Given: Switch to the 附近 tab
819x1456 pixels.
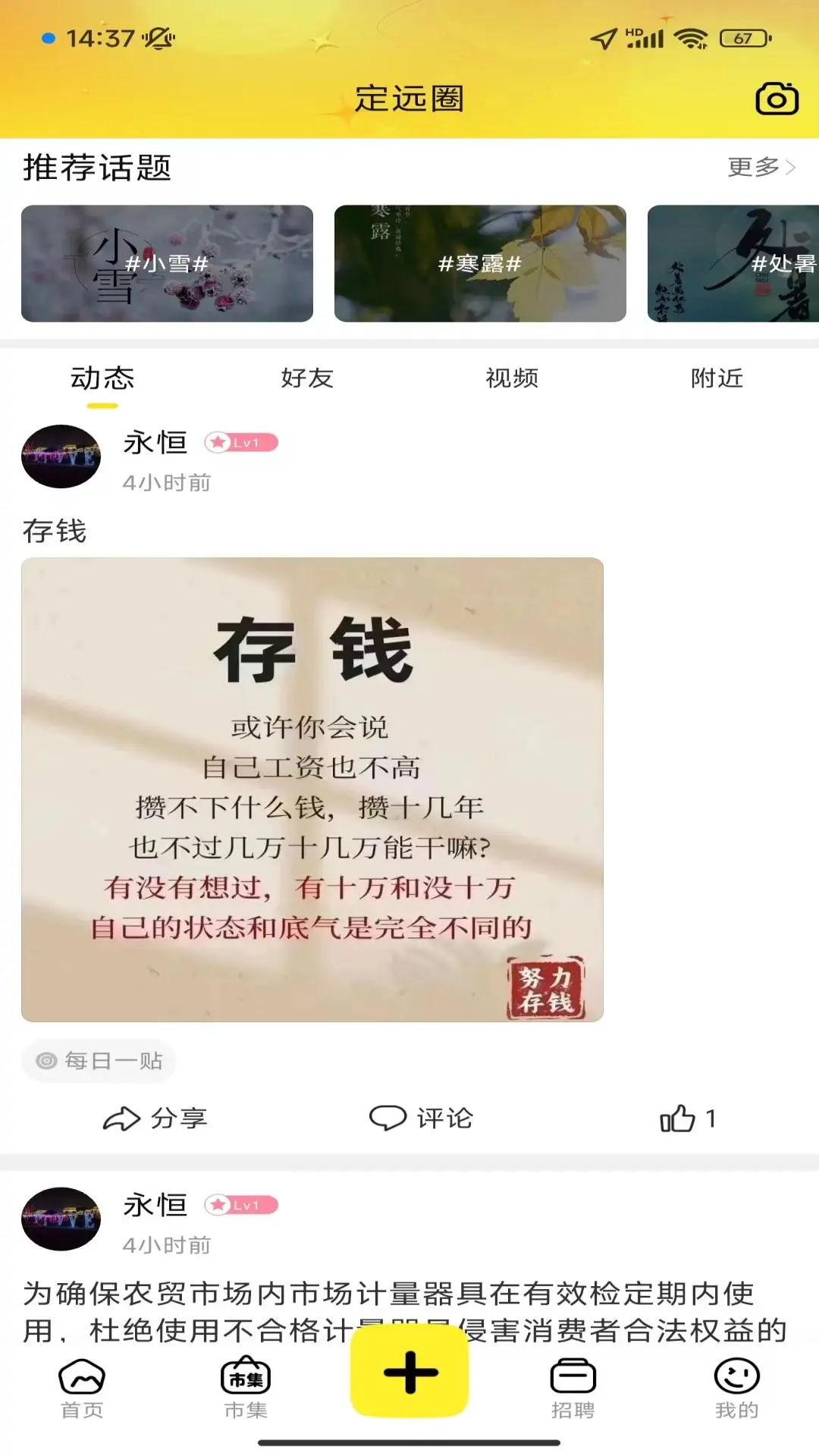Looking at the screenshot, I should click(717, 378).
